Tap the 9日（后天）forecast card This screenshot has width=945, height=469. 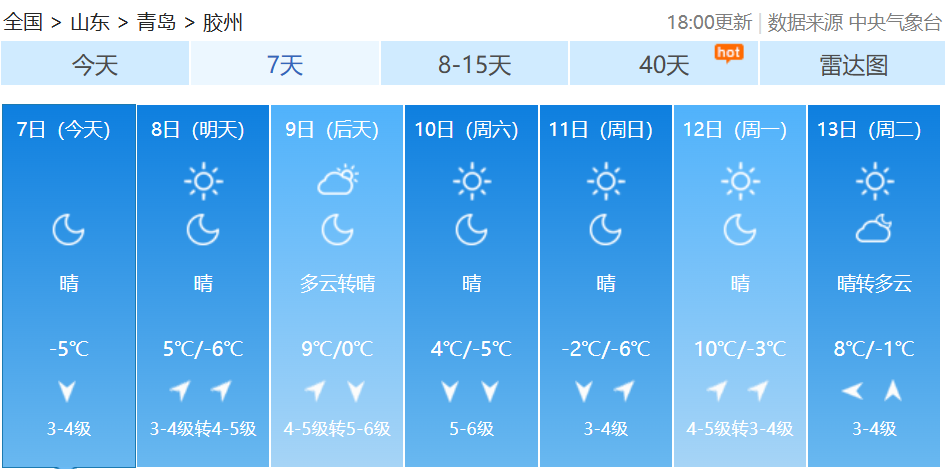(337, 285)
